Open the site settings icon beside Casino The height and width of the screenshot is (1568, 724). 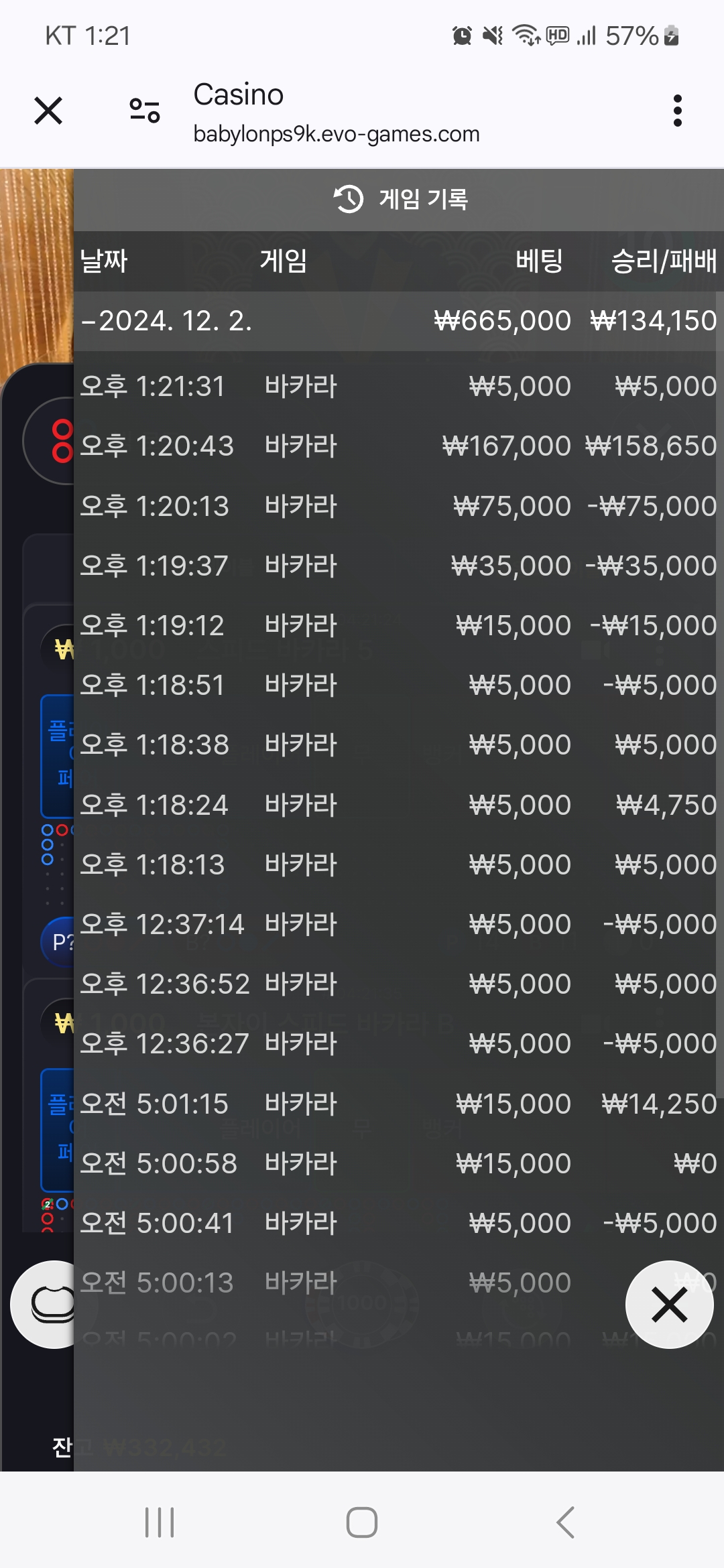point(145,111)
